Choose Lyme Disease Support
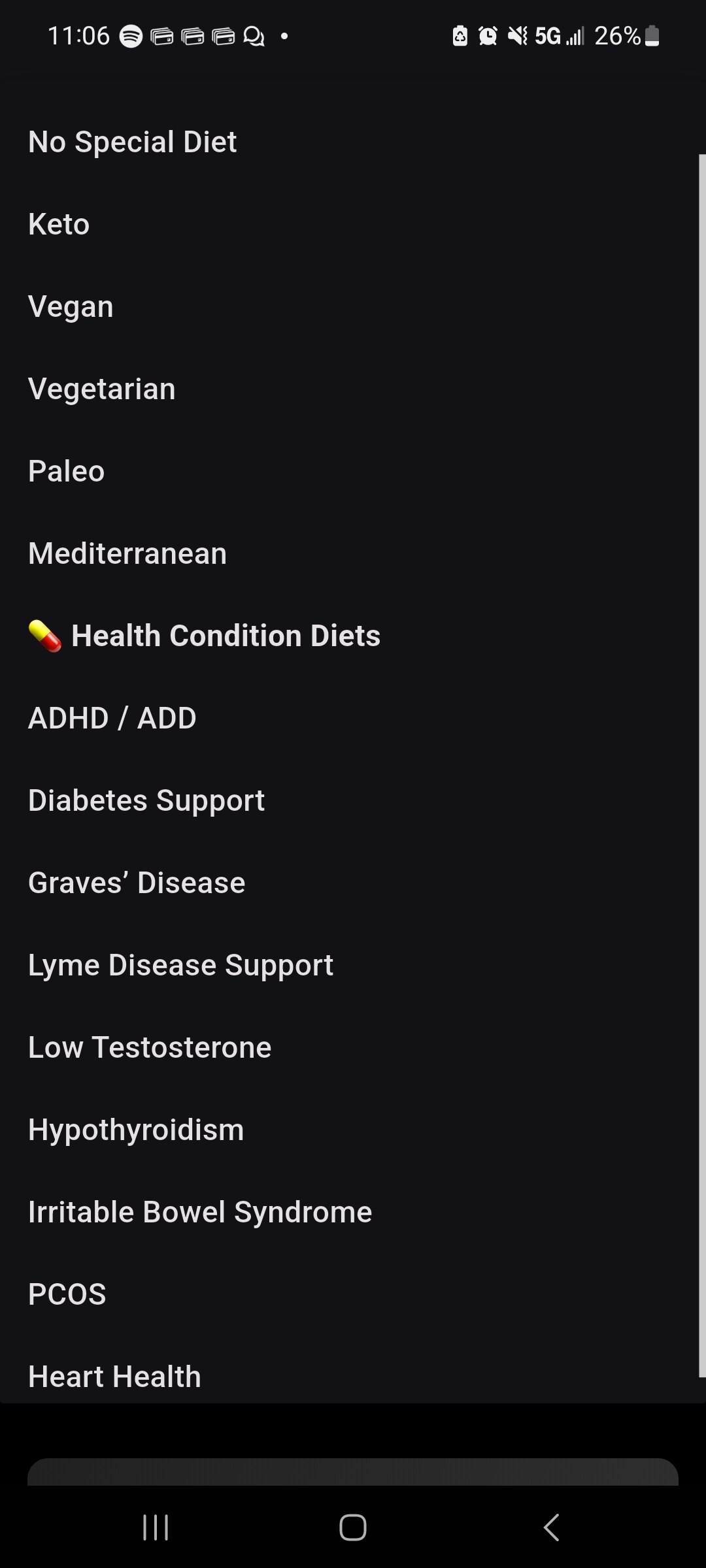The width and height of the screenshot is (706, 1568). coord(180,965)
